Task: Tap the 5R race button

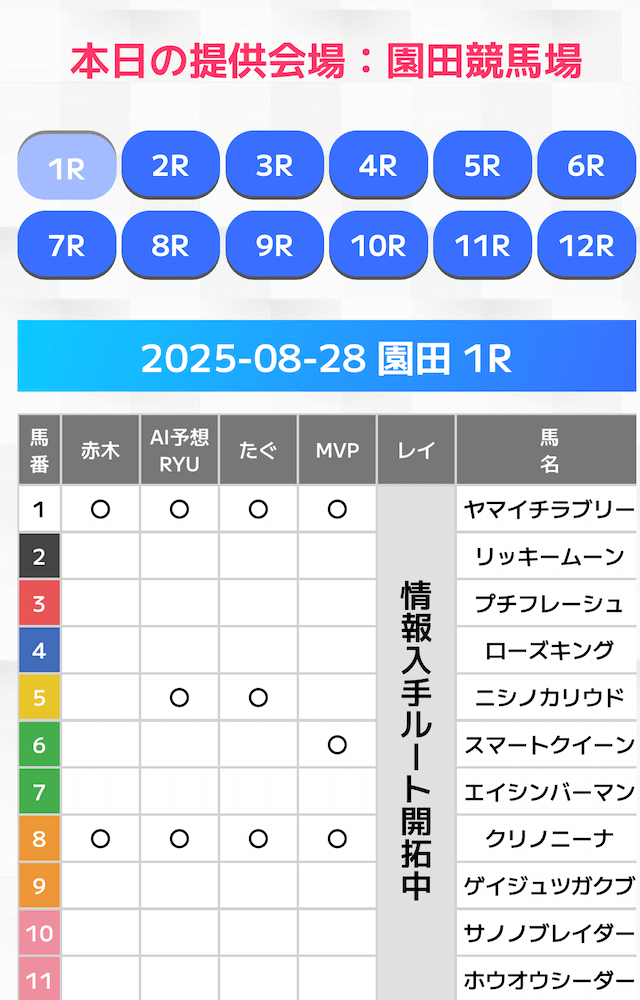Action: pyautogui.click(x=483, y=165)
